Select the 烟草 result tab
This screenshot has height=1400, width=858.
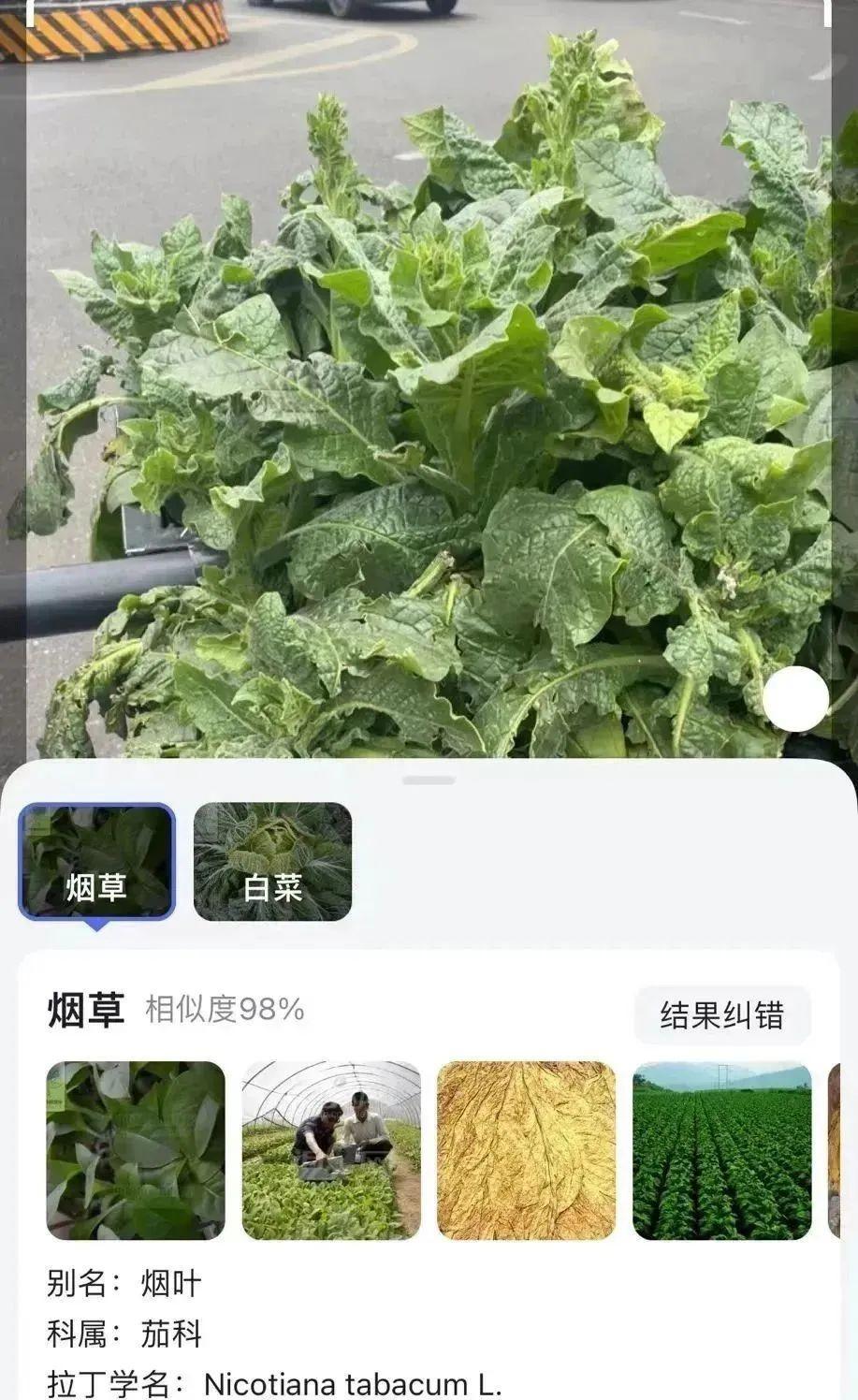pyautogui.click(x=97, y=862)
